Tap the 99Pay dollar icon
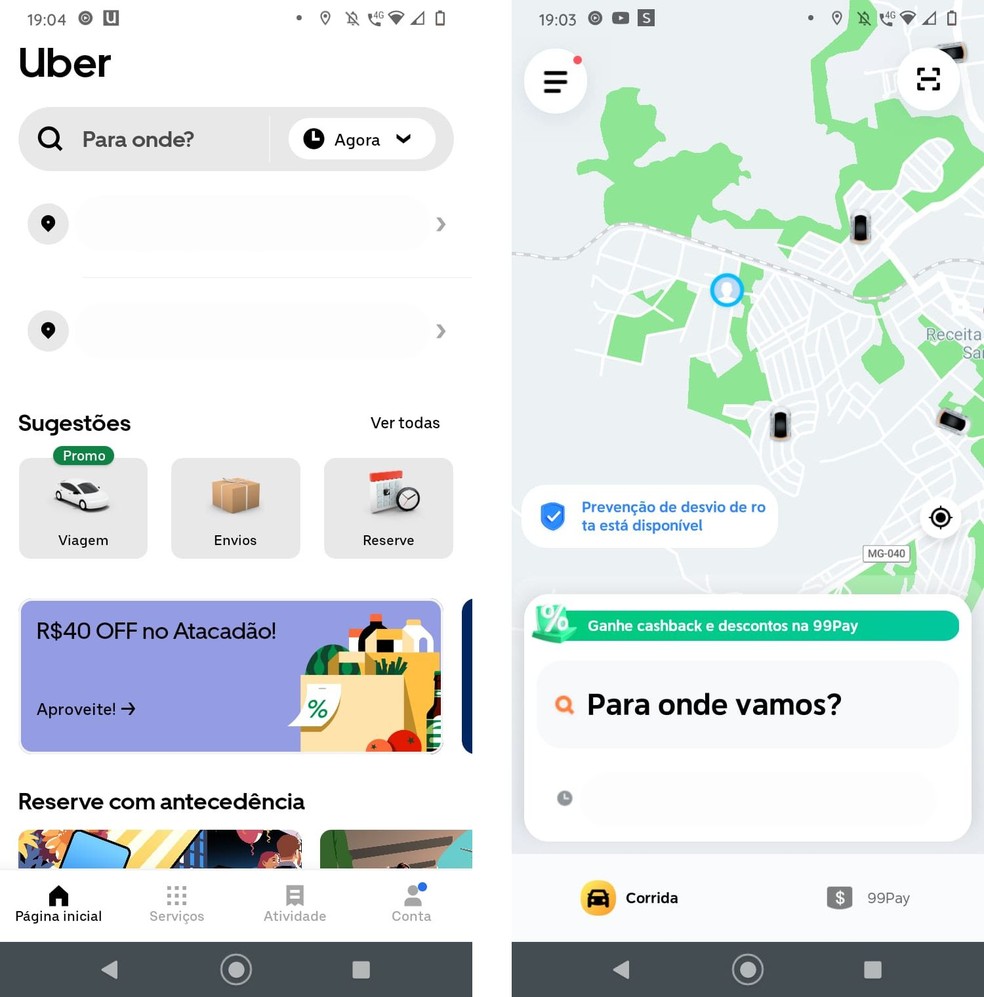This screenshot has width=984, height=997. click(x=838, y=897)
